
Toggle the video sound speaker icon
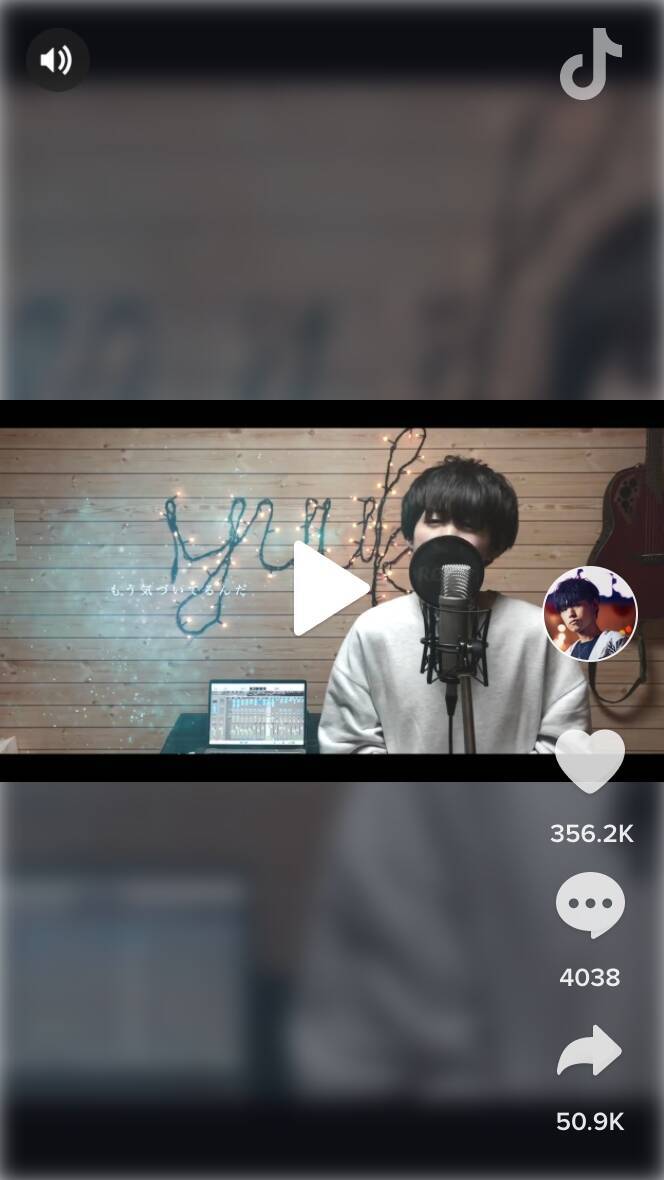tap(57, 61)
